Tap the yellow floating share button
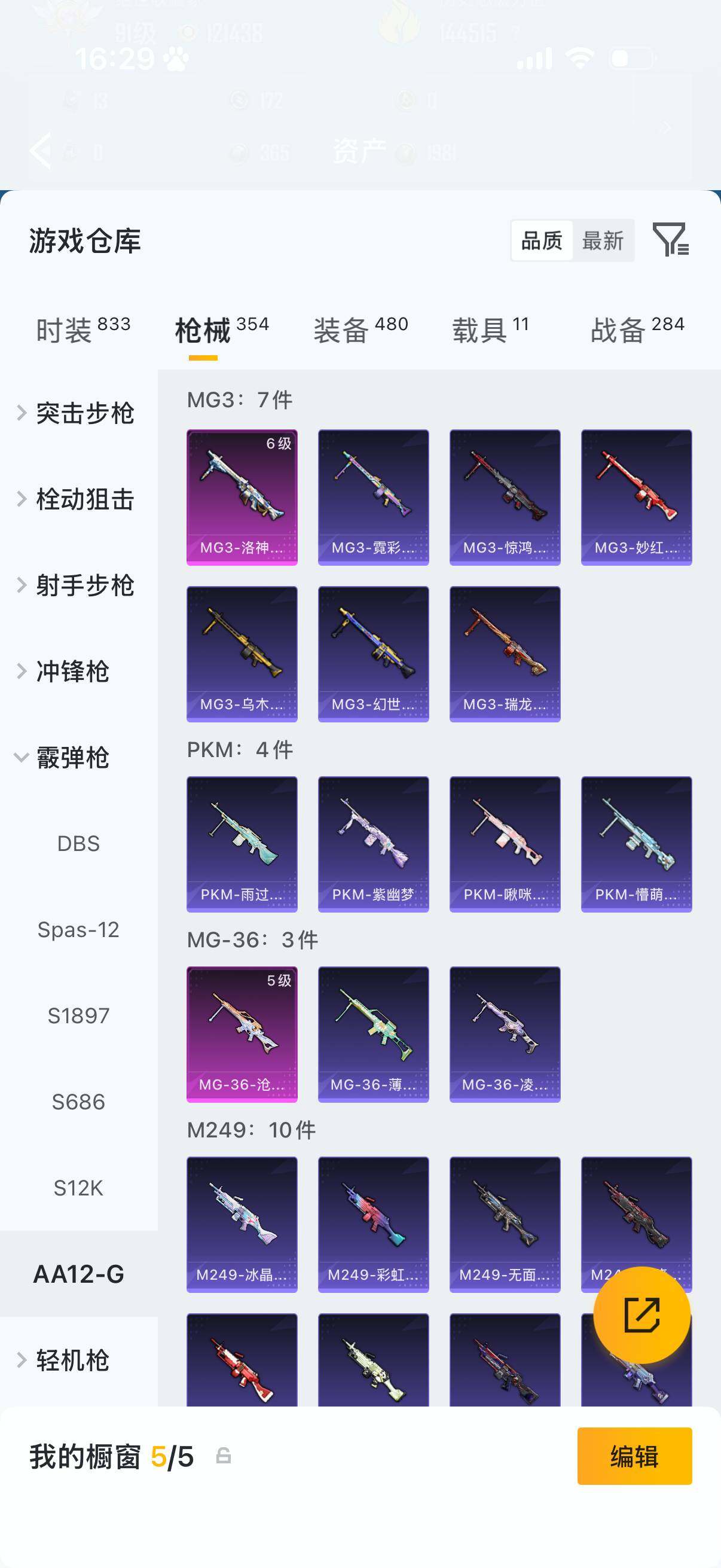The image size is (721, 1568). [x=642, y=1315]
